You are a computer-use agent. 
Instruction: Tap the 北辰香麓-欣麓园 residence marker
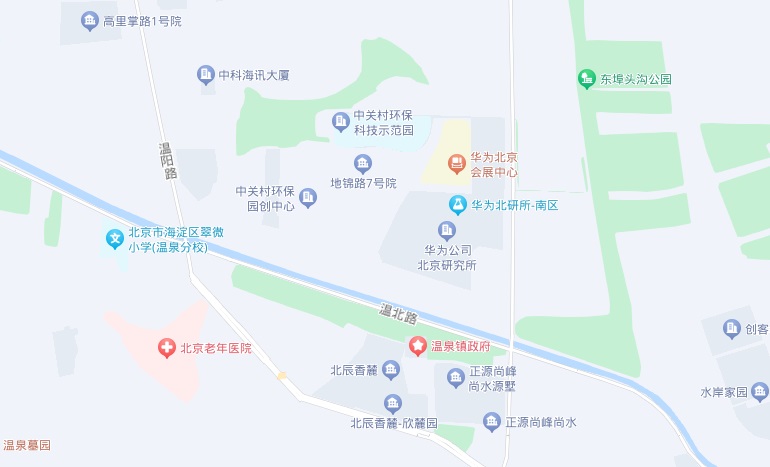392,404
